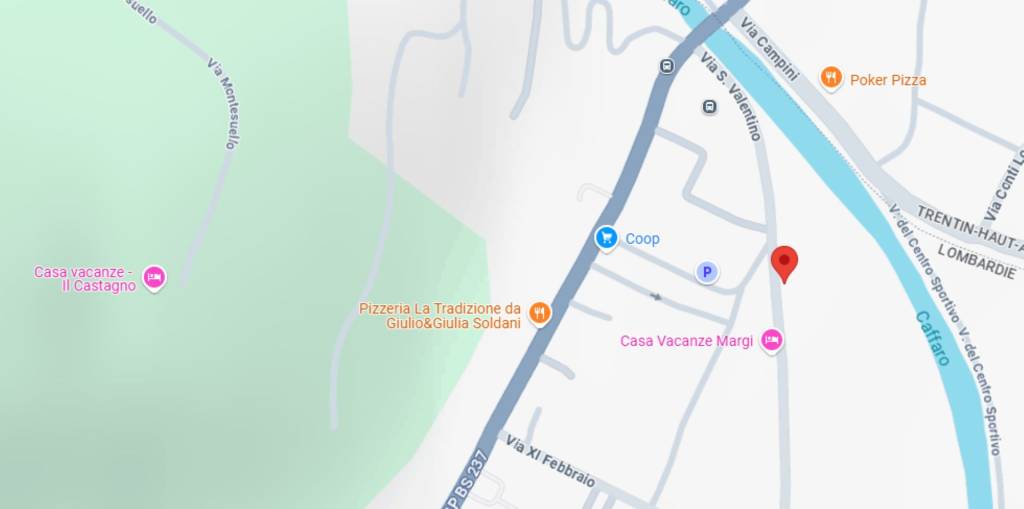View Casa Vacanze Margi lodging pin
The width and height of the screenshot is (1024, 509).
point(771,341)
